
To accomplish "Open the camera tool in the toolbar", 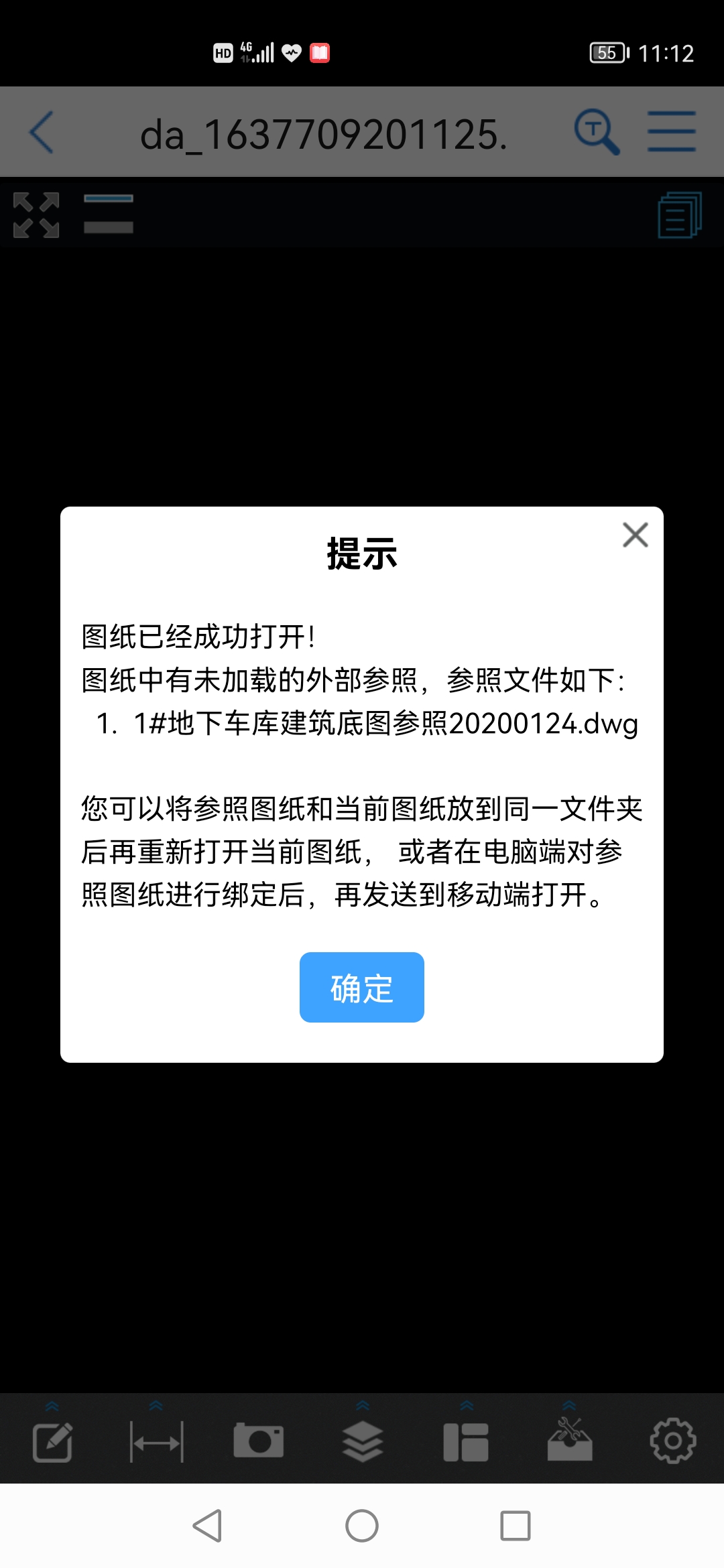I will (258, 1441).
